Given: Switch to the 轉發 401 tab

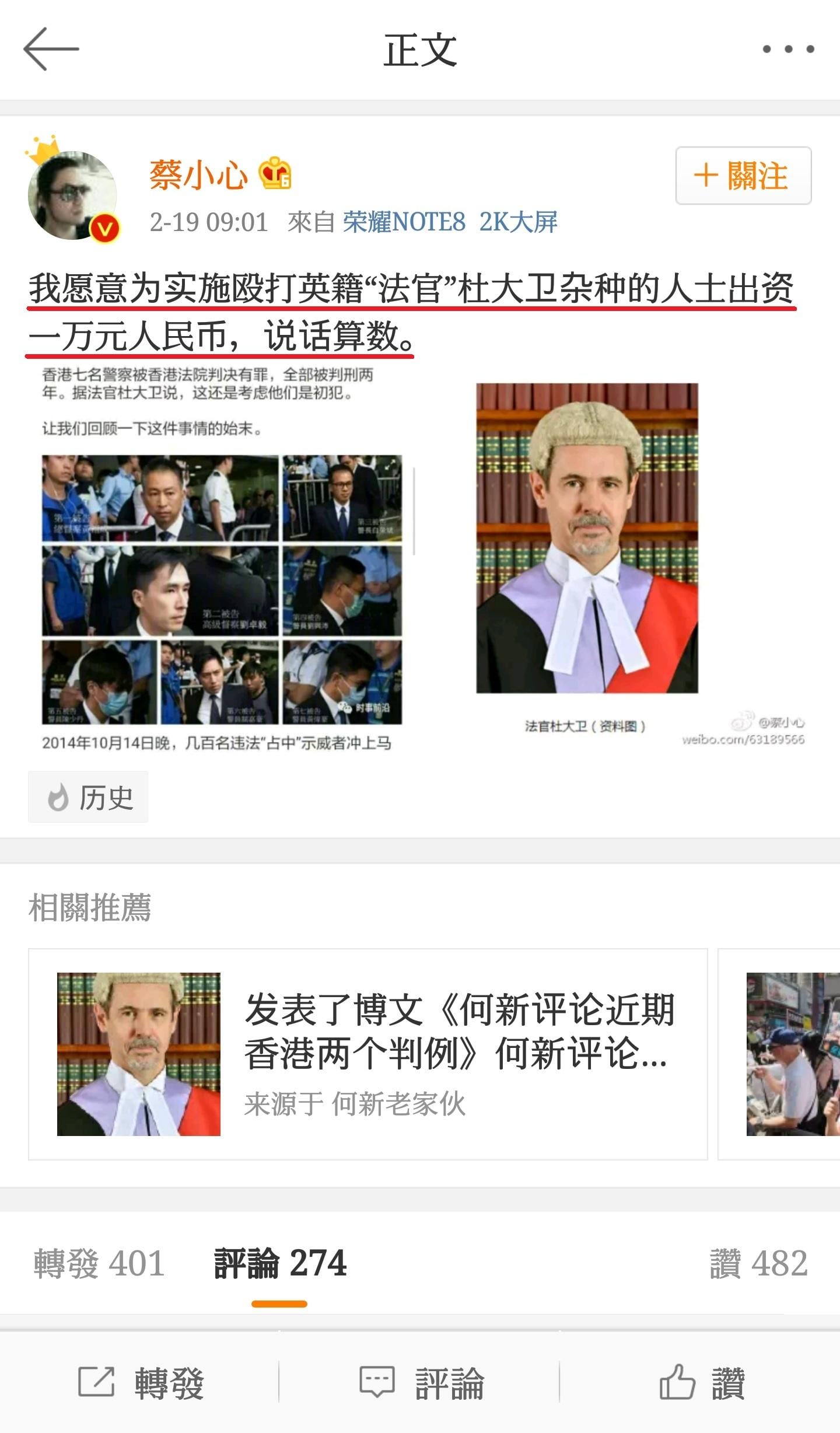Looking at the screenshot, I should (x=99, y=1264).
